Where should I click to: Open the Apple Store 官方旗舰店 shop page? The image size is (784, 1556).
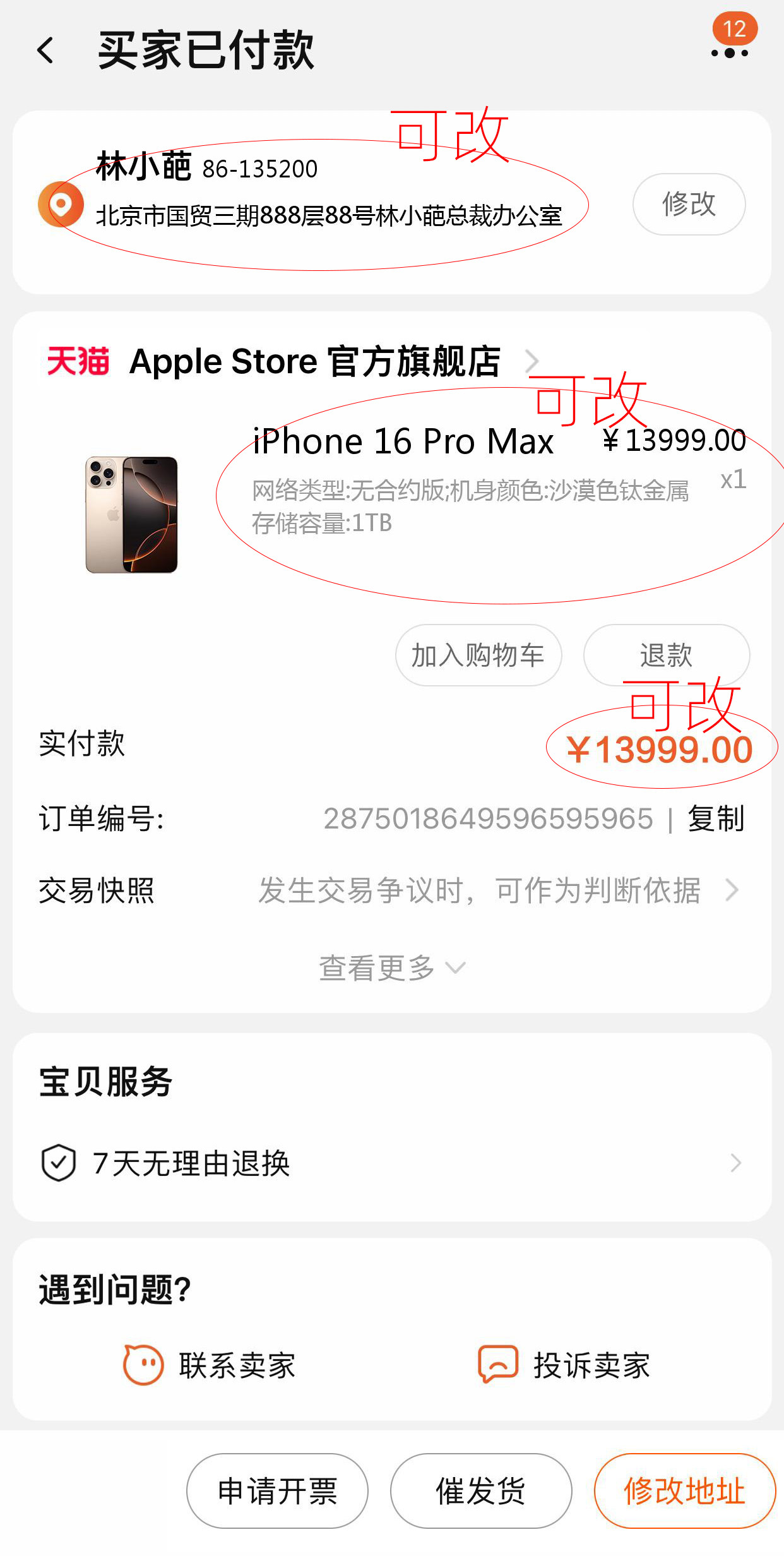[x=314, y=362]
